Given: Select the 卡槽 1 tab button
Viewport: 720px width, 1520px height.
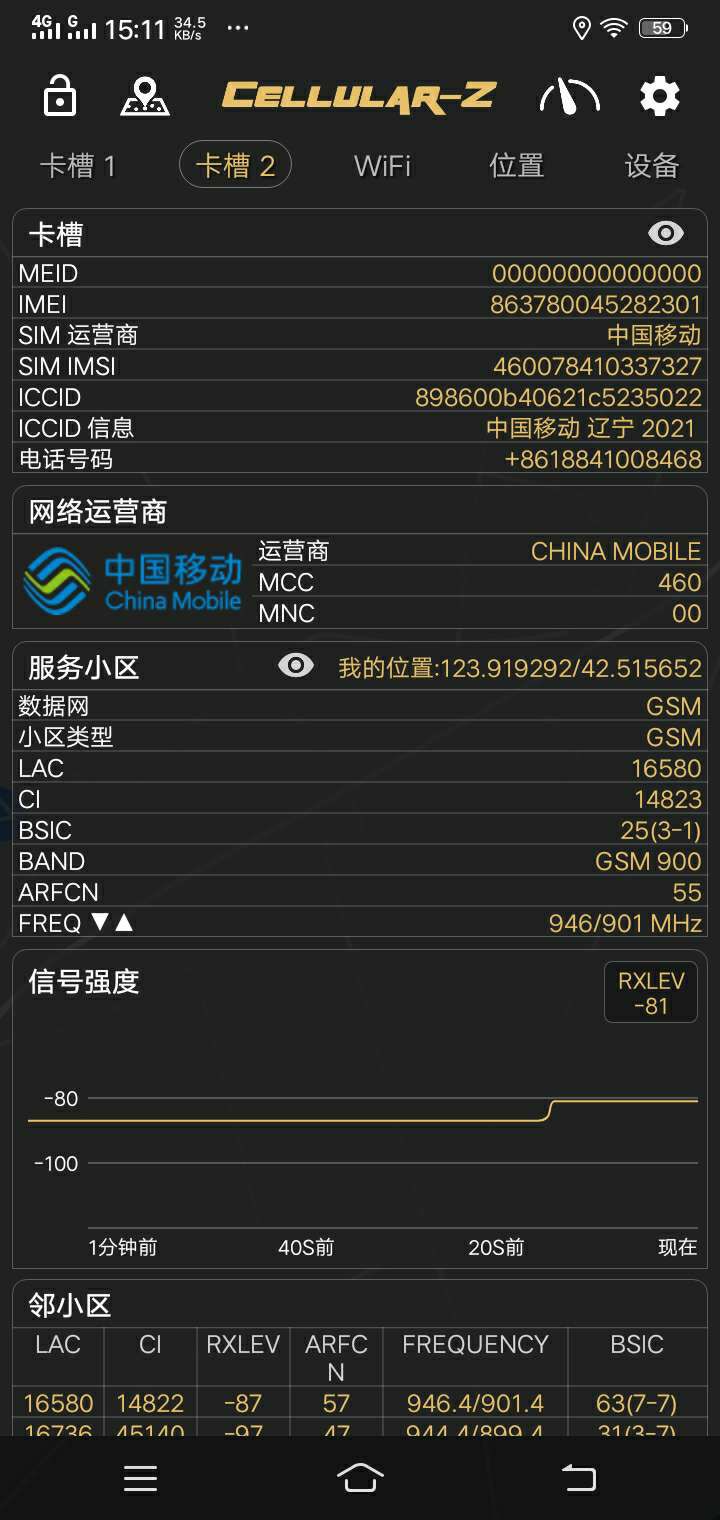Looking at the screenshot, I should 80,165.
